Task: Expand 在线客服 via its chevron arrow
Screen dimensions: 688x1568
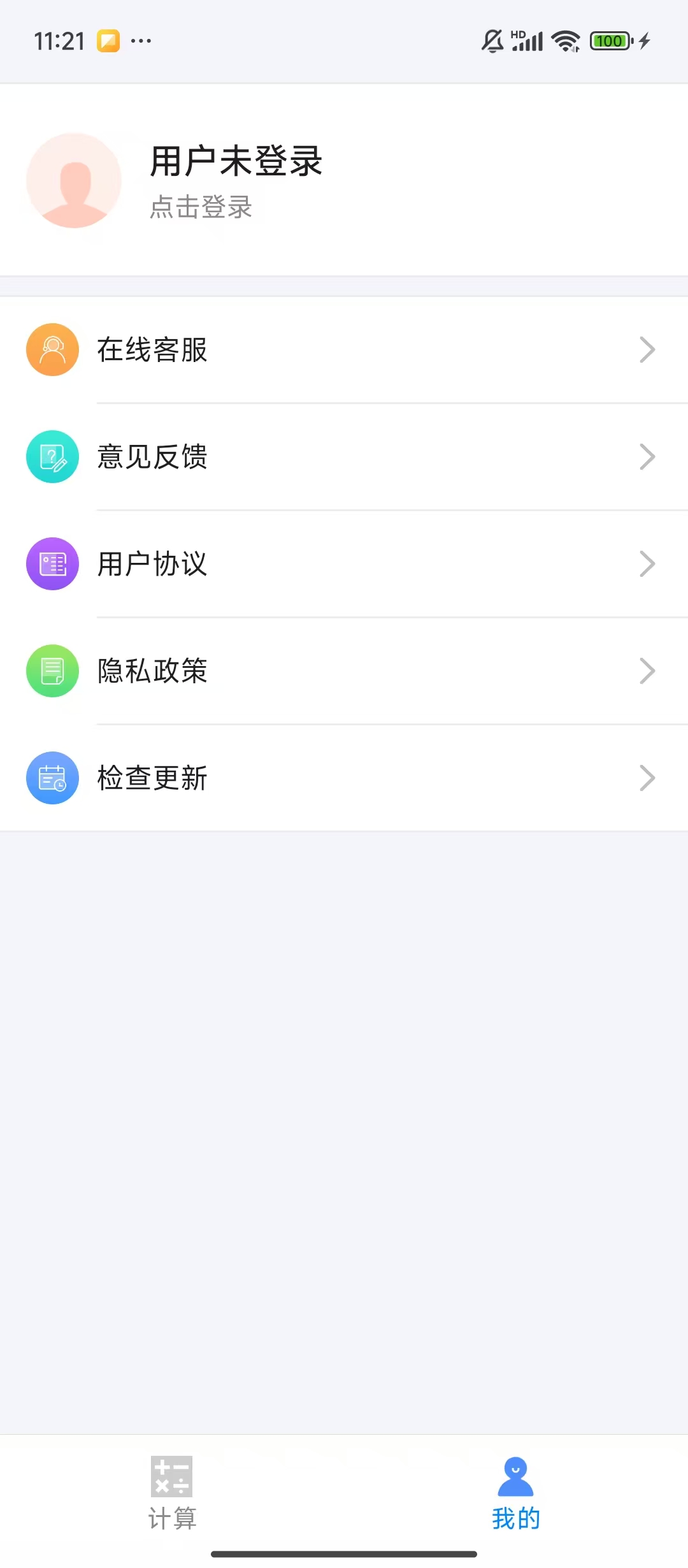Action: click(x=648, y=349)
